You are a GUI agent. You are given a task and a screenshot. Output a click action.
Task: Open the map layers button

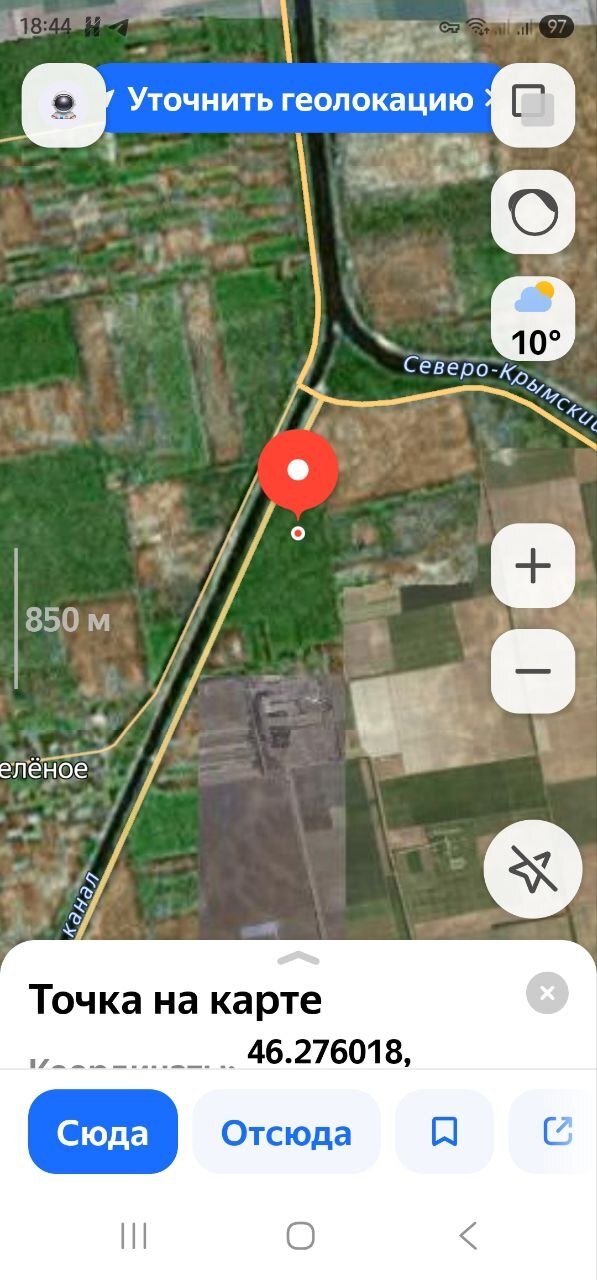[533, 105]
